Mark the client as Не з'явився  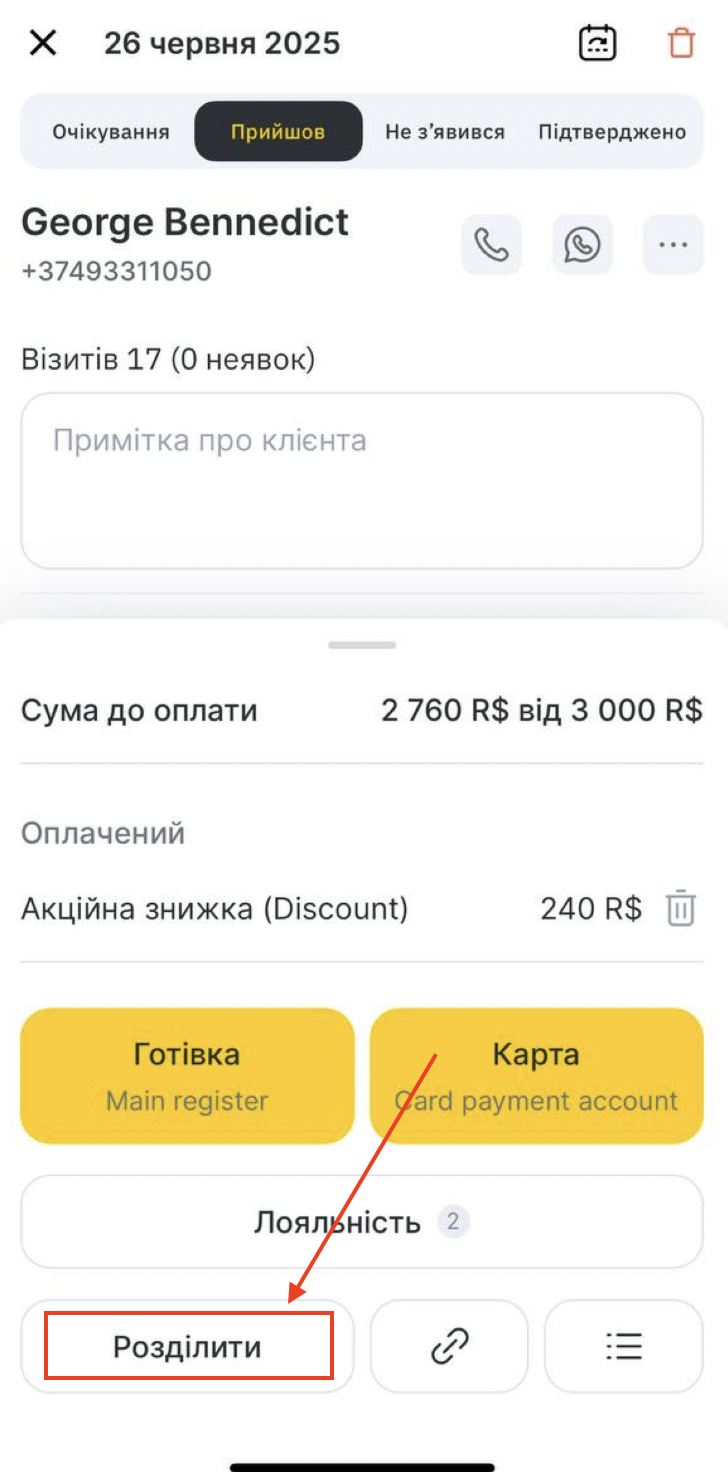(445, 132)
